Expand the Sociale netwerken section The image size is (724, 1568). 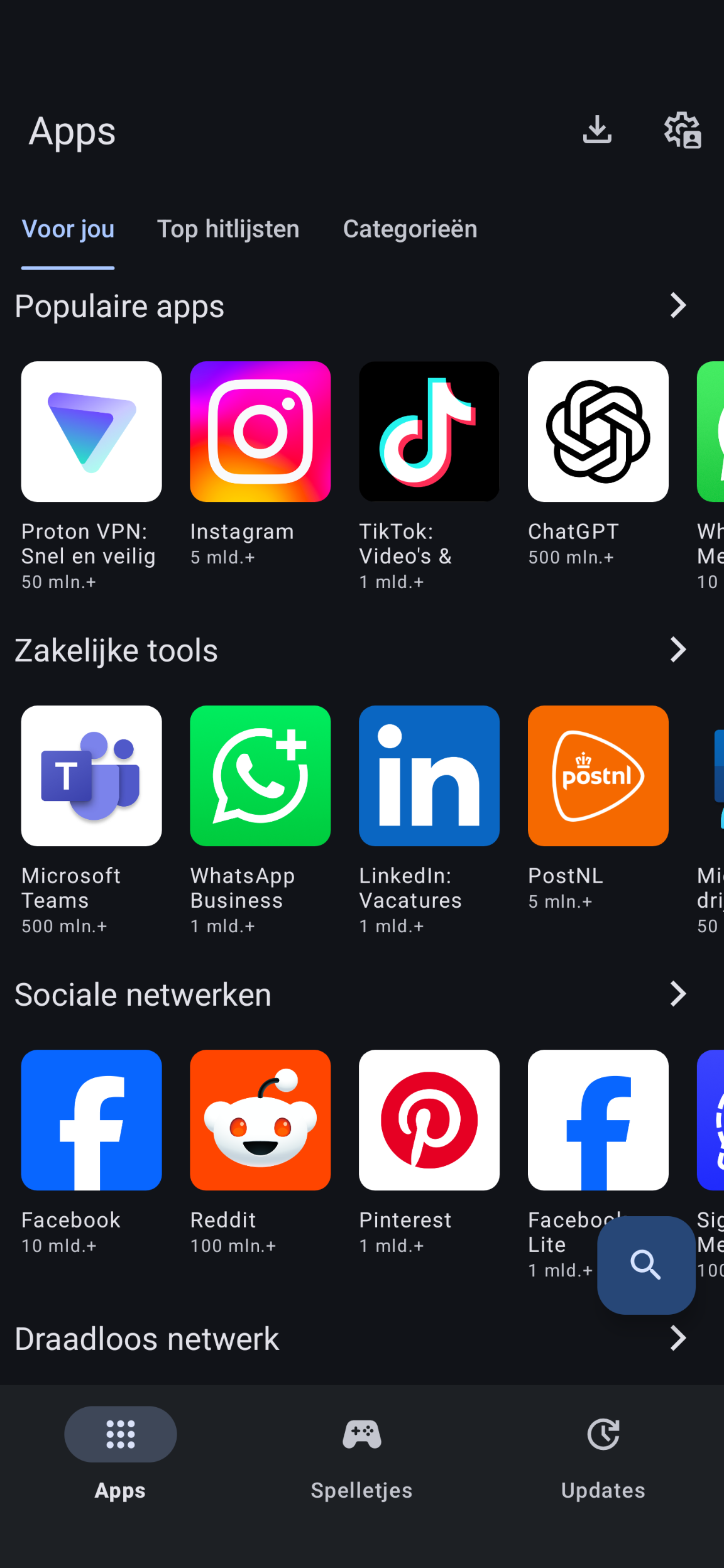[x=677, y=994]
